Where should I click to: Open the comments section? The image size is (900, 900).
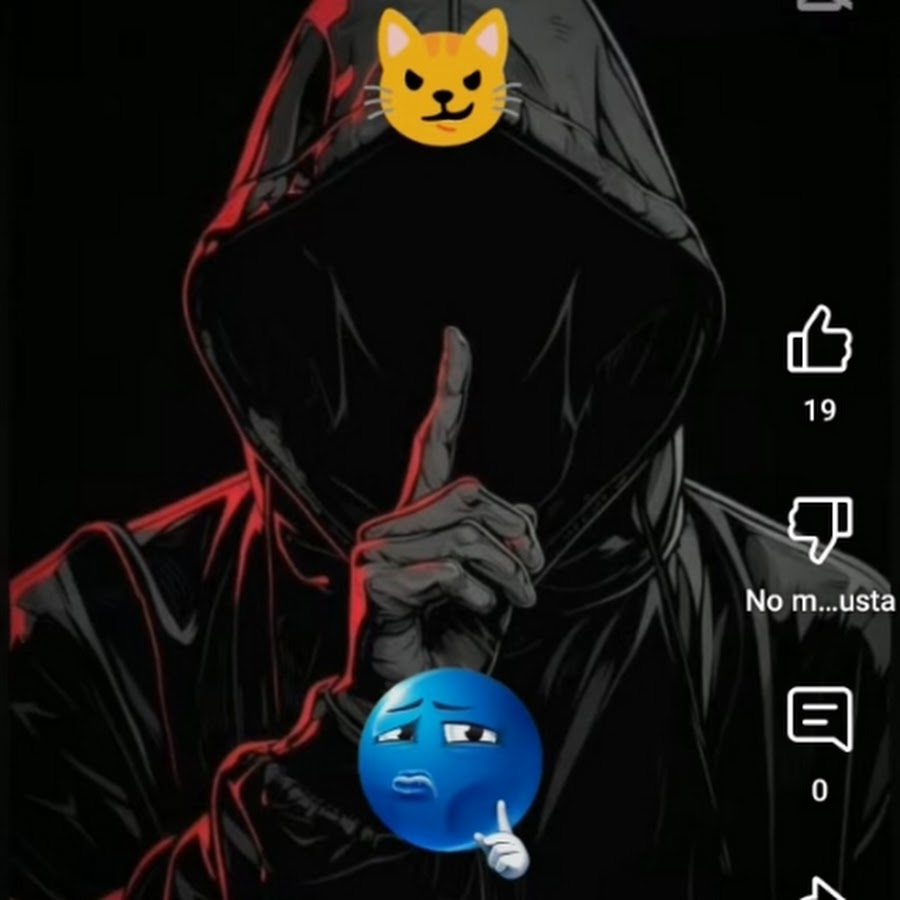819,718
